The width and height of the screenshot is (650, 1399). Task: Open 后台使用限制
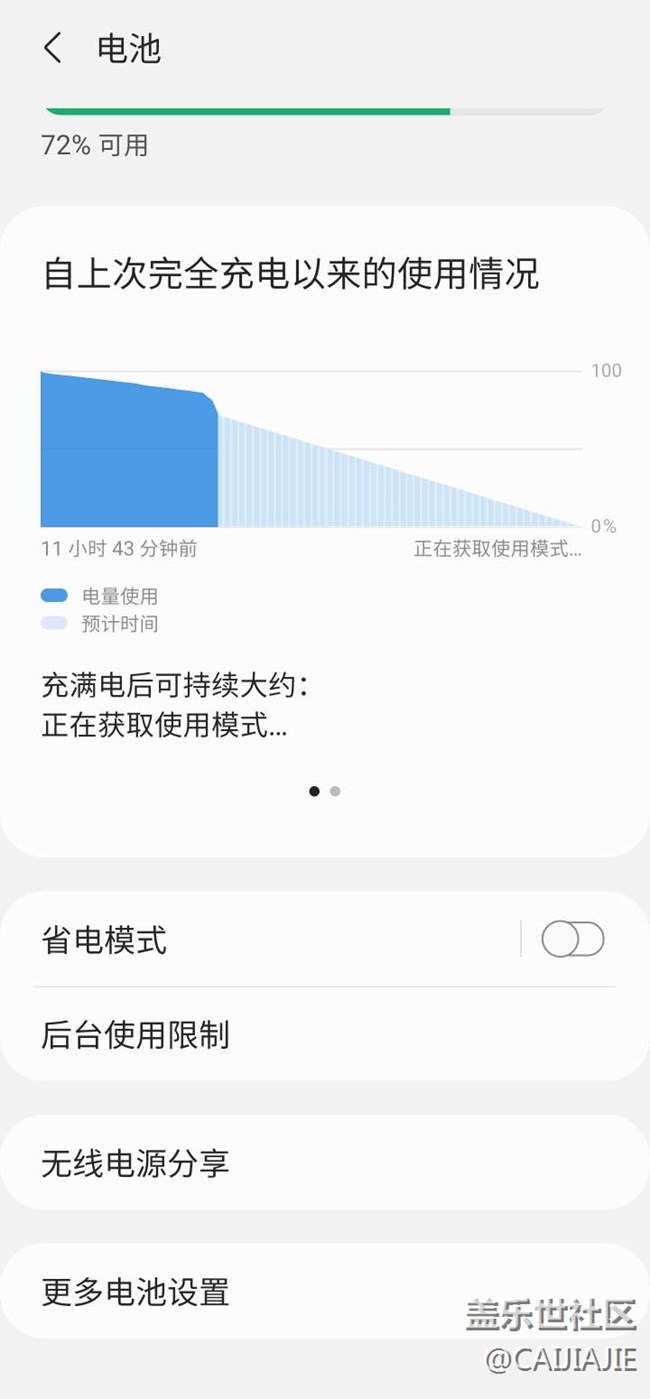(x=300, y=1034)
